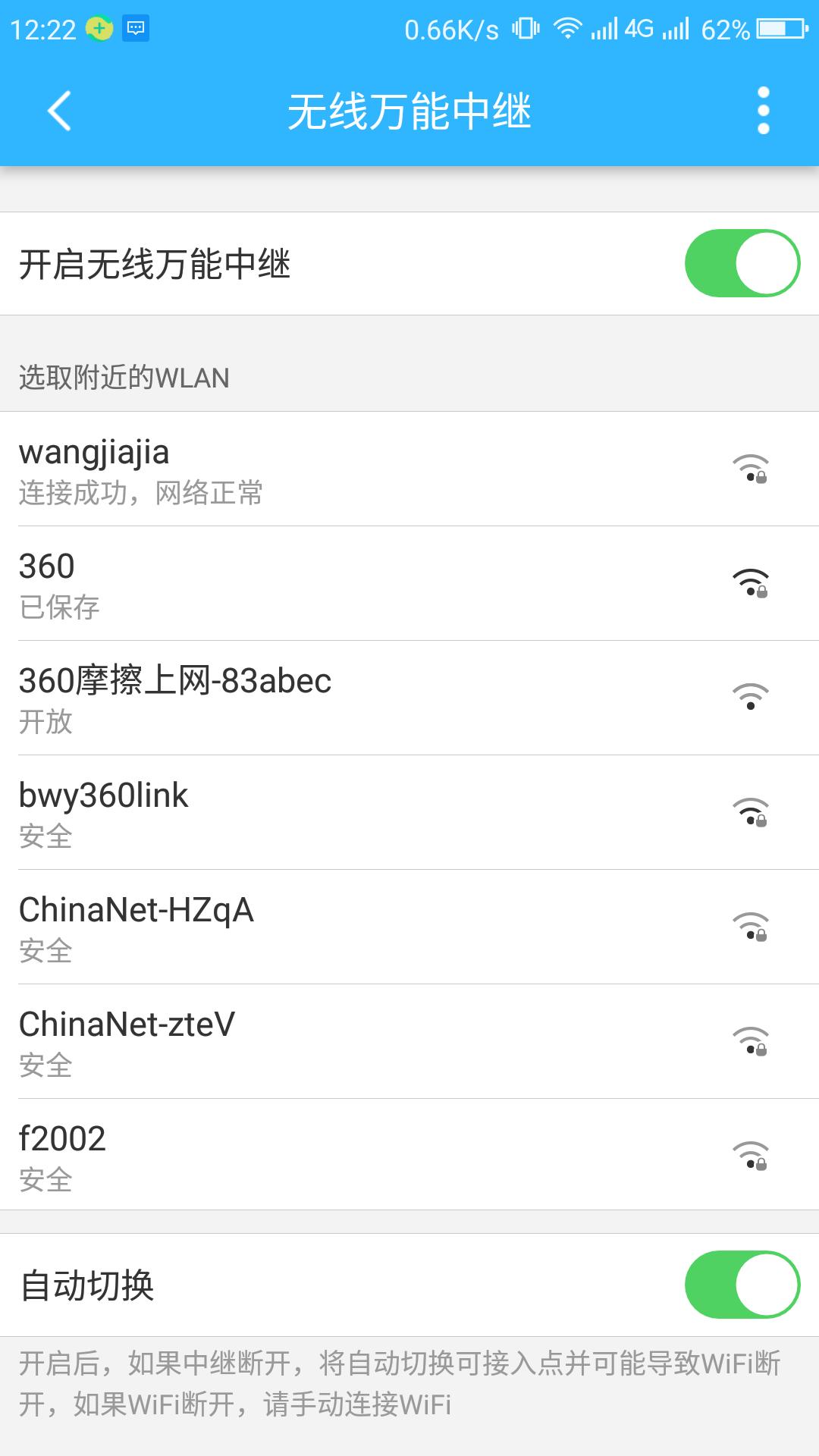This screenshot has height=1456, width=819.
Task: Click the messaging notification icon in status bar
Action: click(136, 29)
